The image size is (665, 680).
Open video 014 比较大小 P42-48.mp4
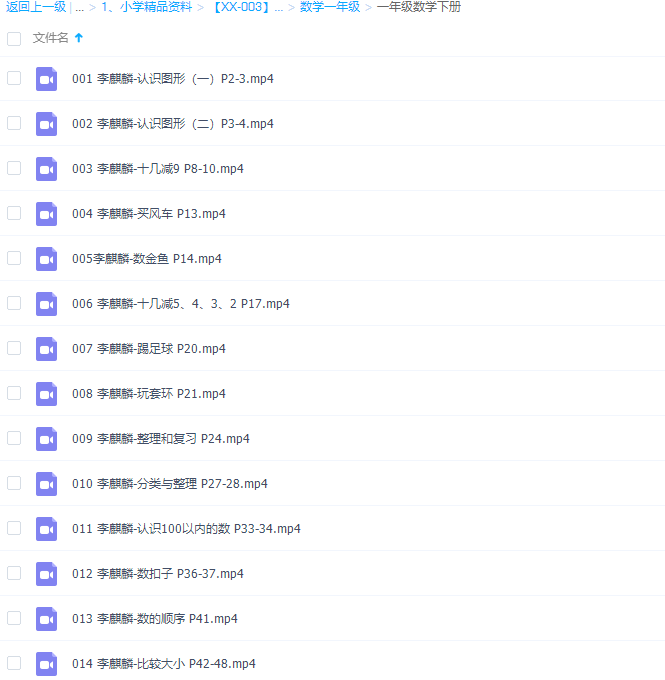click(163, 664)
